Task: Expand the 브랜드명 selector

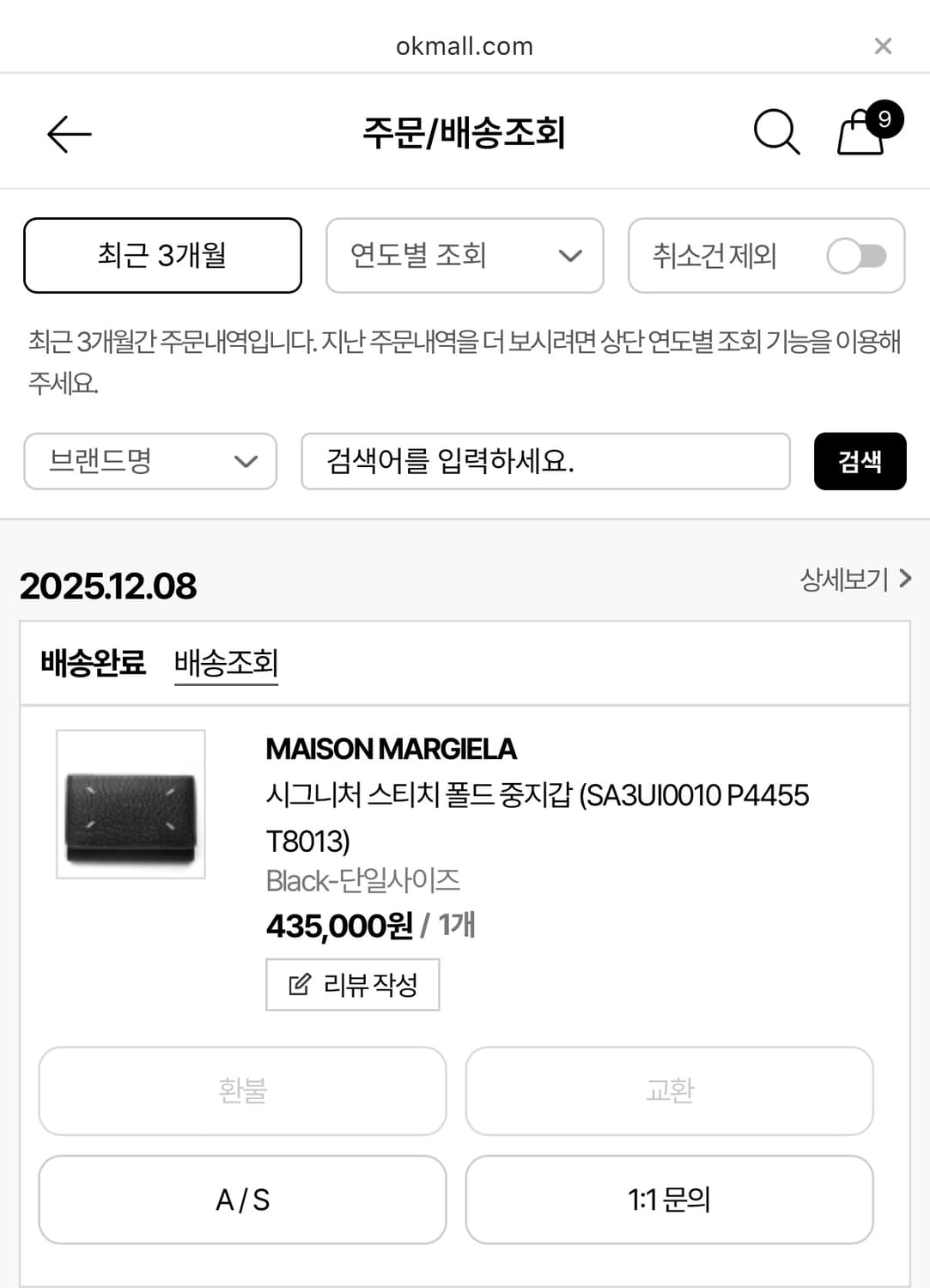Action: point(150,462)
